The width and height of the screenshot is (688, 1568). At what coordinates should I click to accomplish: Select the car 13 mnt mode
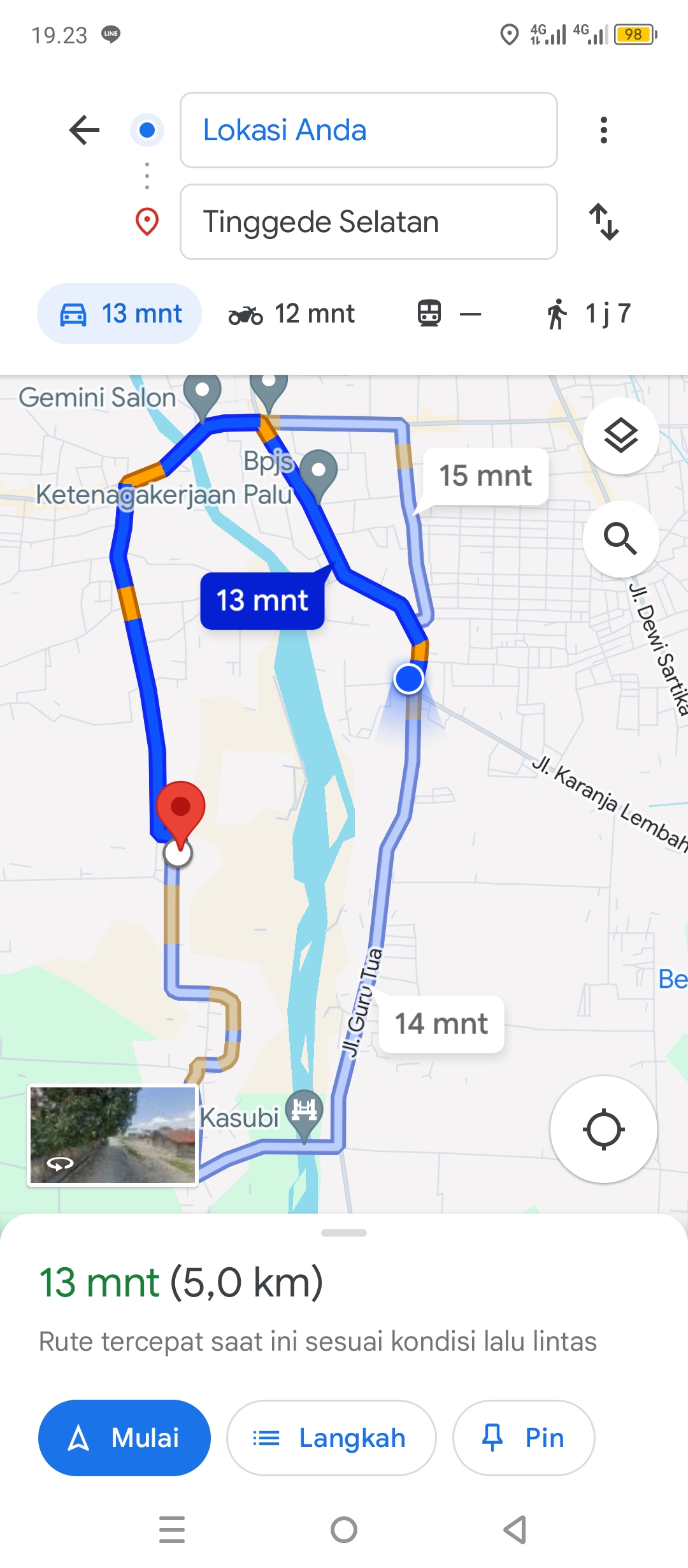click(120, 314)
